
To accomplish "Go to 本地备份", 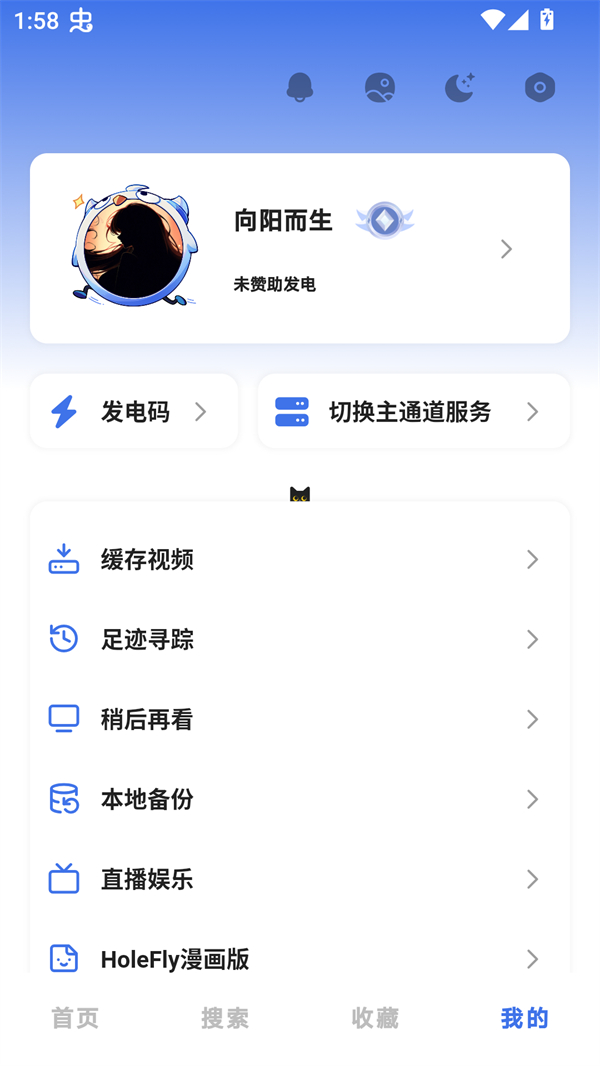I will pyautogui.click(x=300, y=799).
